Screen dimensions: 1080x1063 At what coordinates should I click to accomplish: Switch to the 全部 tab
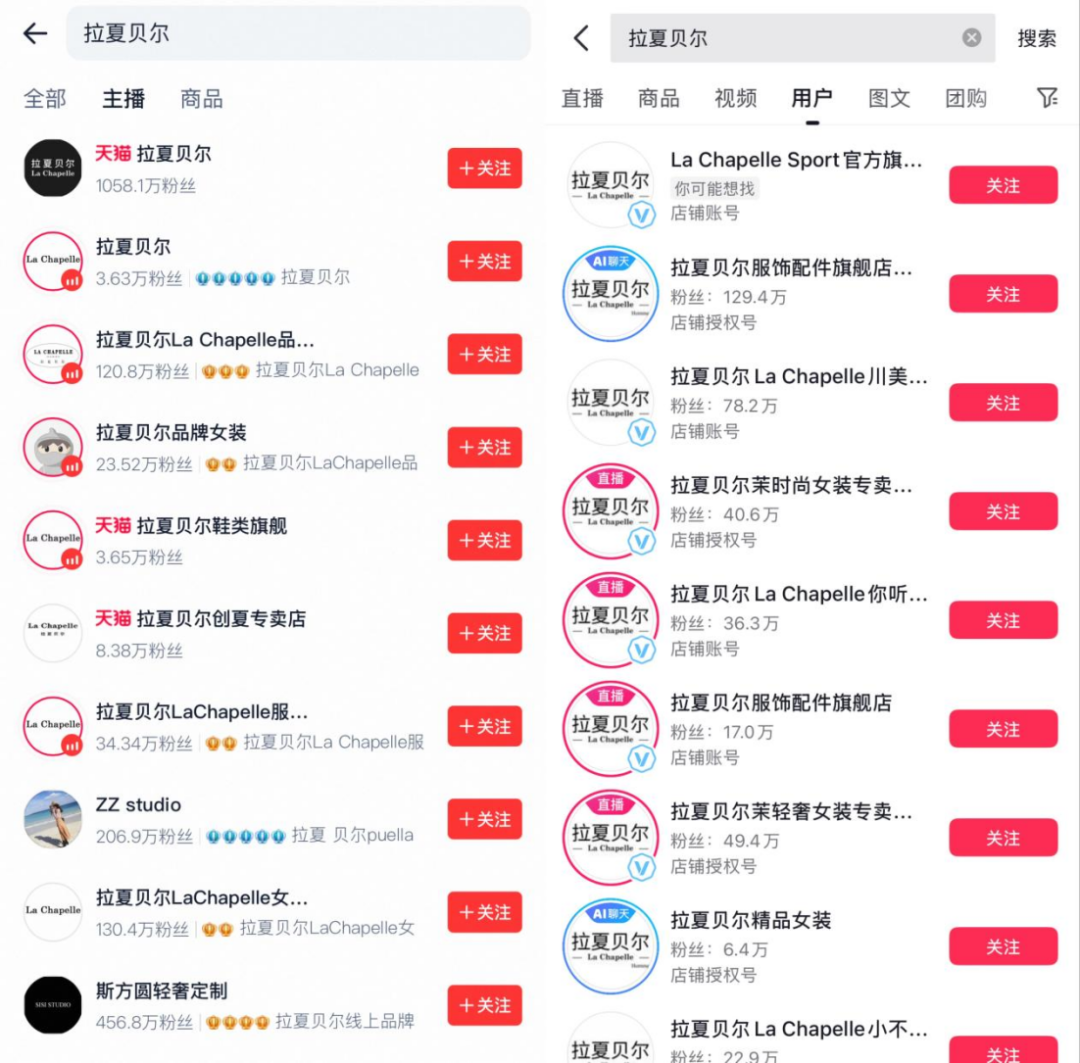[45, 99]
